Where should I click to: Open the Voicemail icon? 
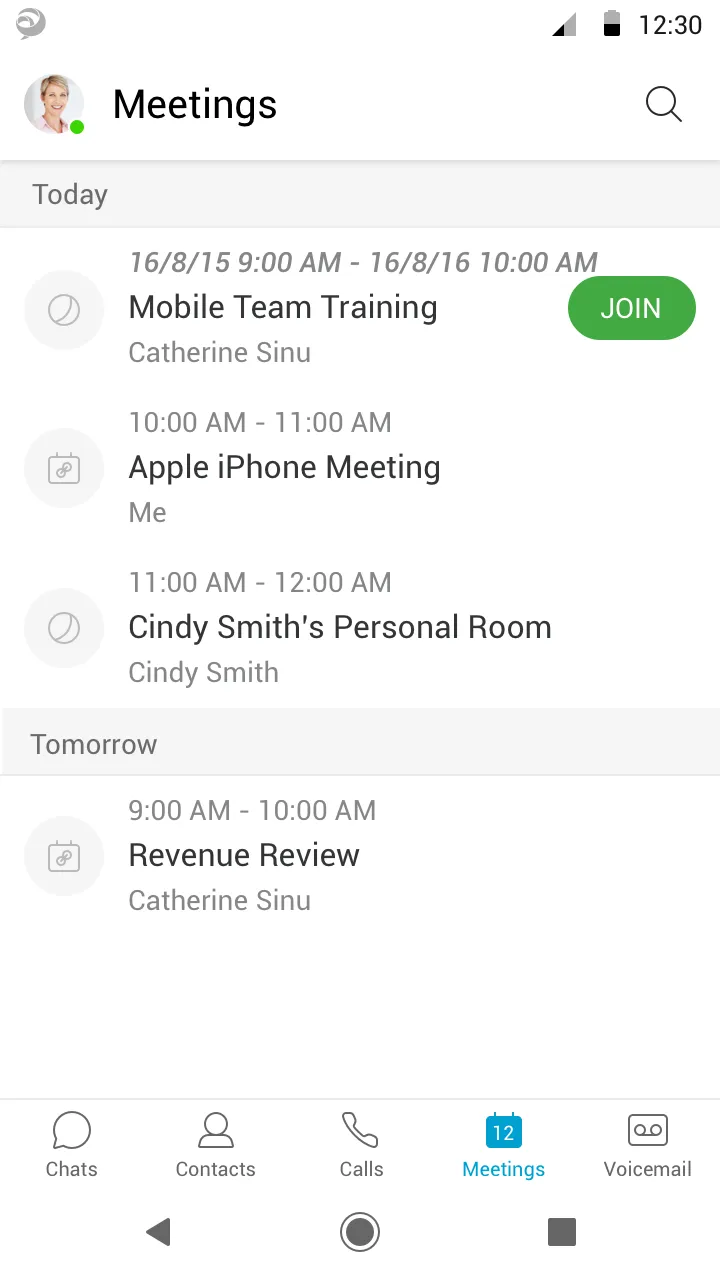647,1145
